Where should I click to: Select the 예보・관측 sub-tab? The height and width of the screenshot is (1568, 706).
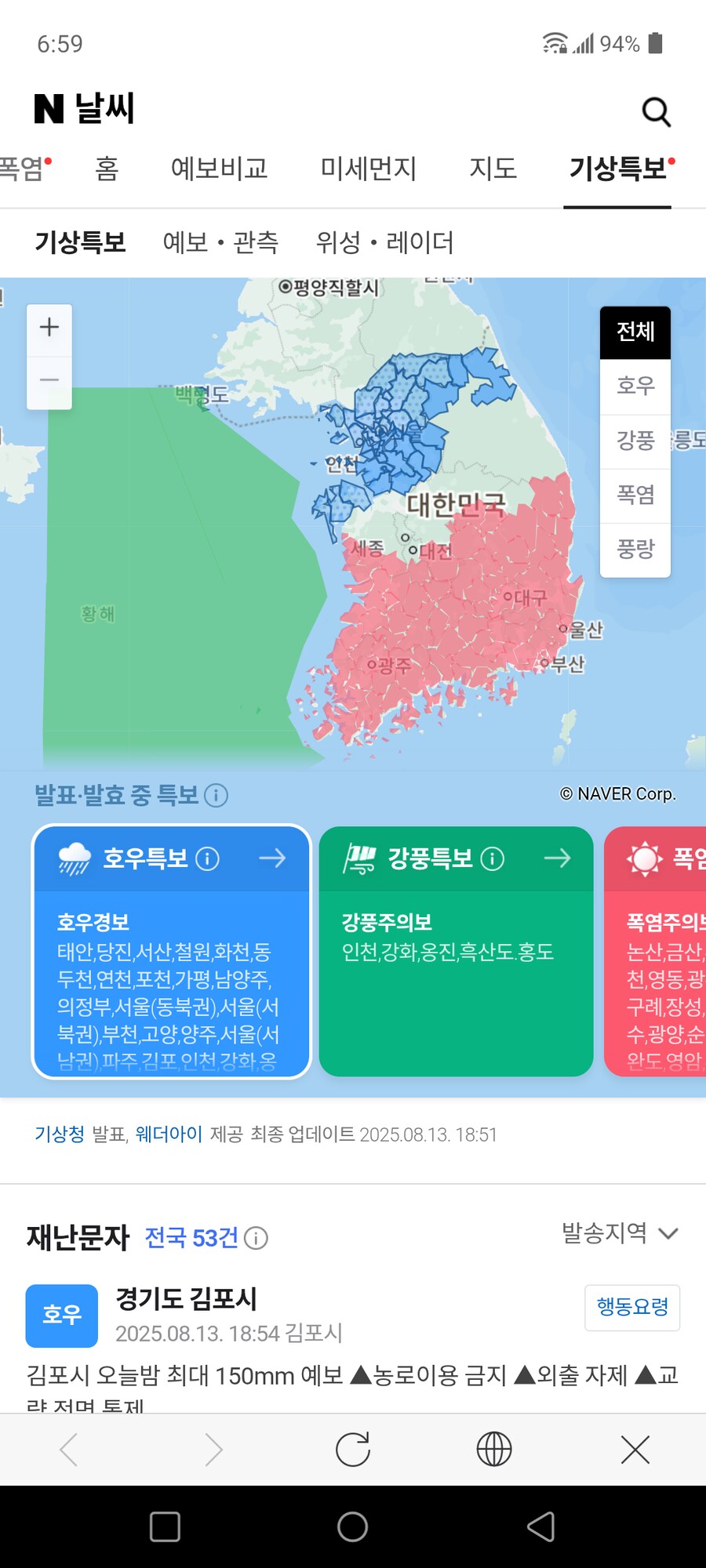220,242
